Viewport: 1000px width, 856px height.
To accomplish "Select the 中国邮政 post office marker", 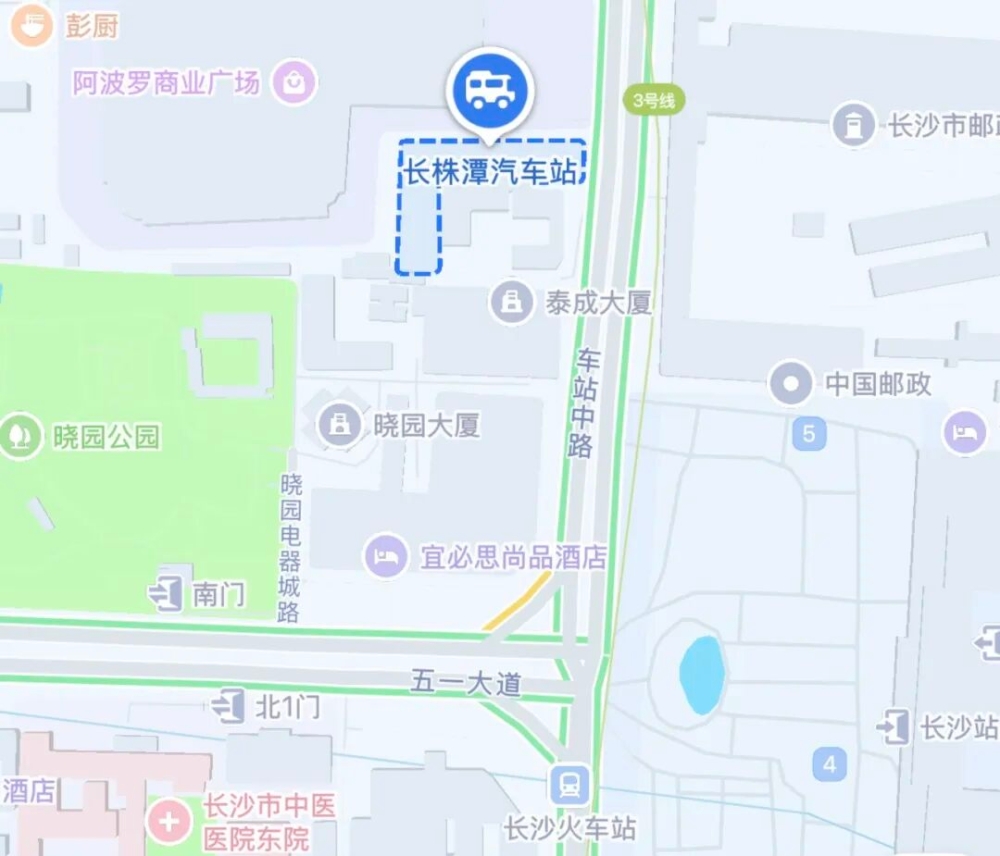I will click(791, 383).
